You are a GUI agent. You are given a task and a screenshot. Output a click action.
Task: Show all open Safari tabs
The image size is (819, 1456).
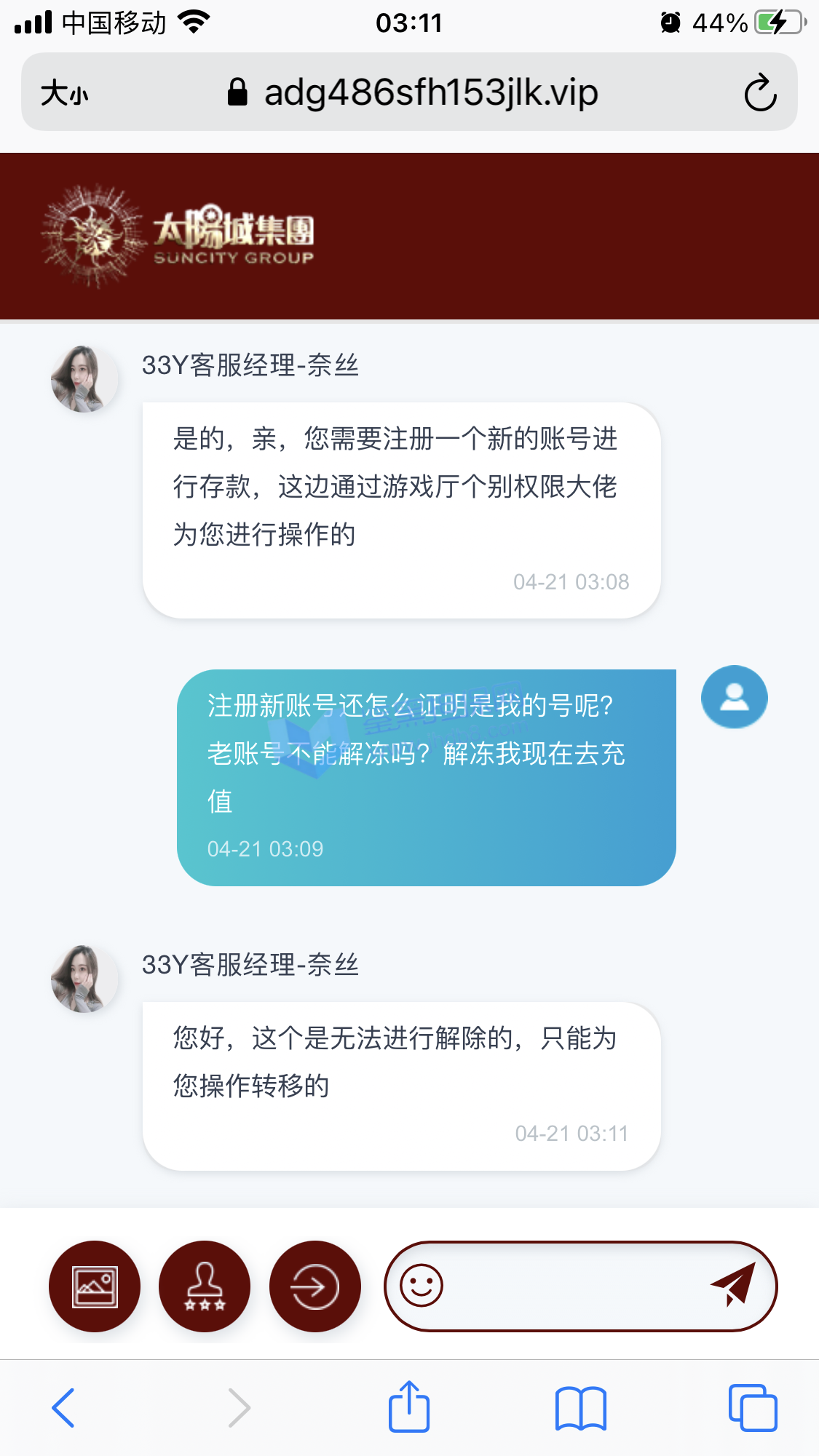coord(753,1407)
